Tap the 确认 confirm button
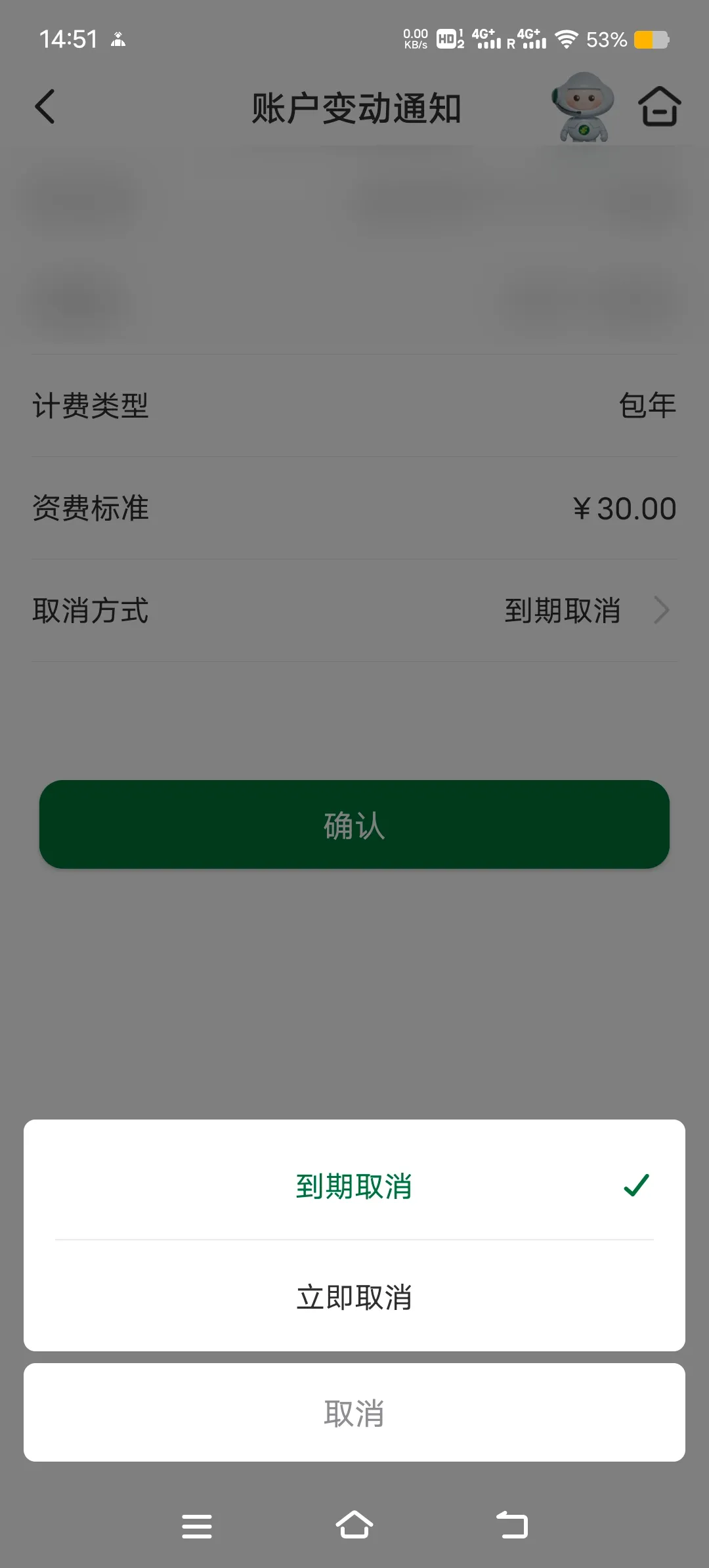Screen dimensions: 709x1568 coord(354,825)
